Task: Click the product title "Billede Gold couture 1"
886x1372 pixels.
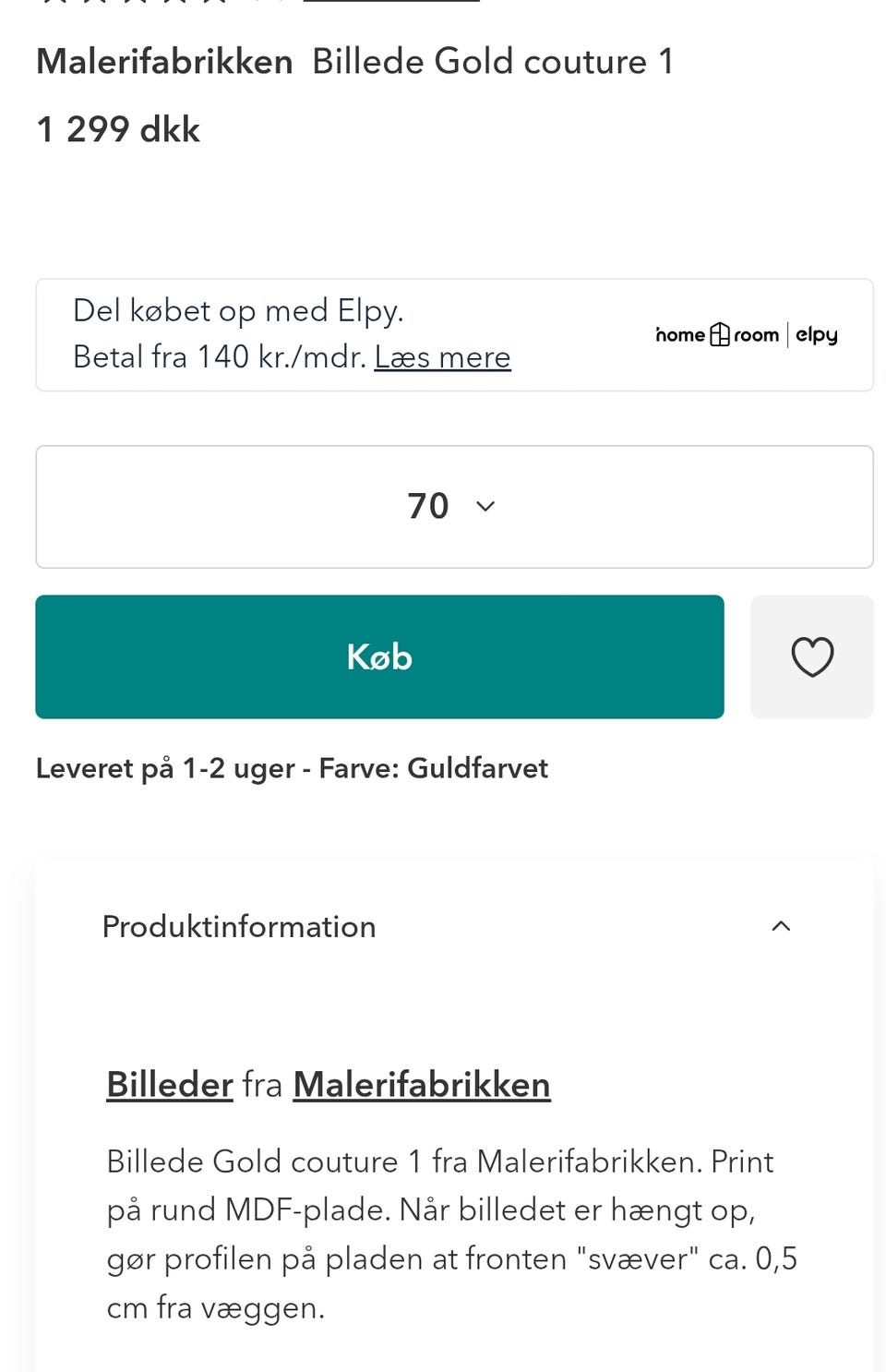Action: pos(492,61)
